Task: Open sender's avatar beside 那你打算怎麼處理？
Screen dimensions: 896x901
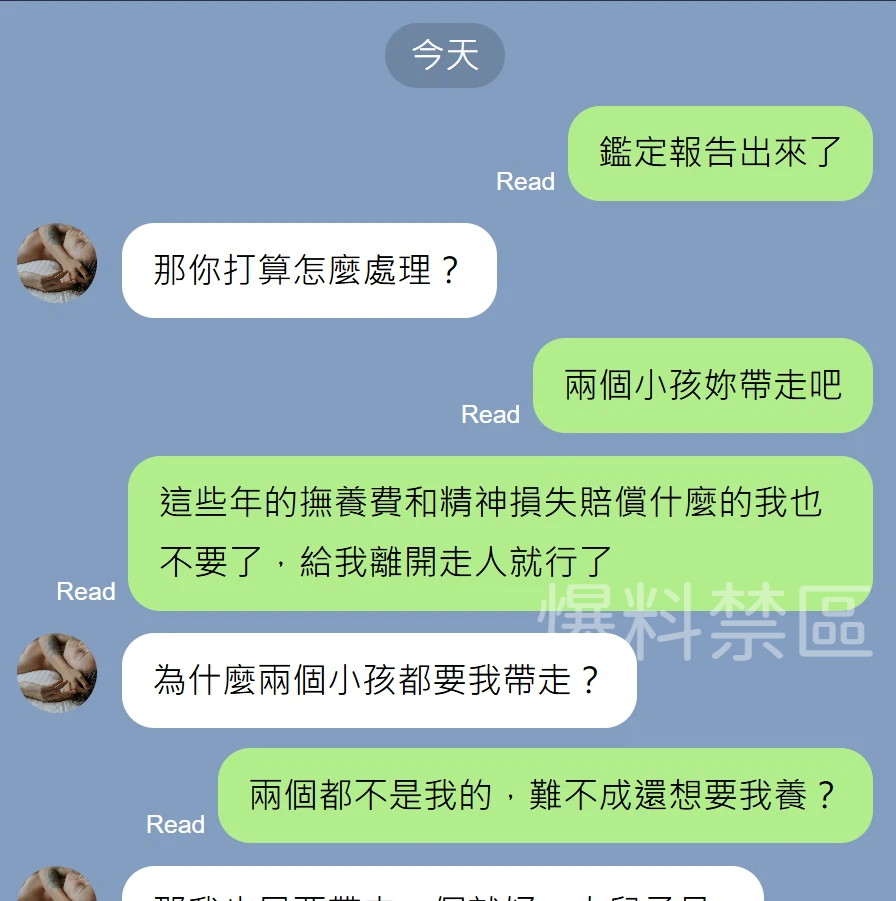Action: coord(57,263)
